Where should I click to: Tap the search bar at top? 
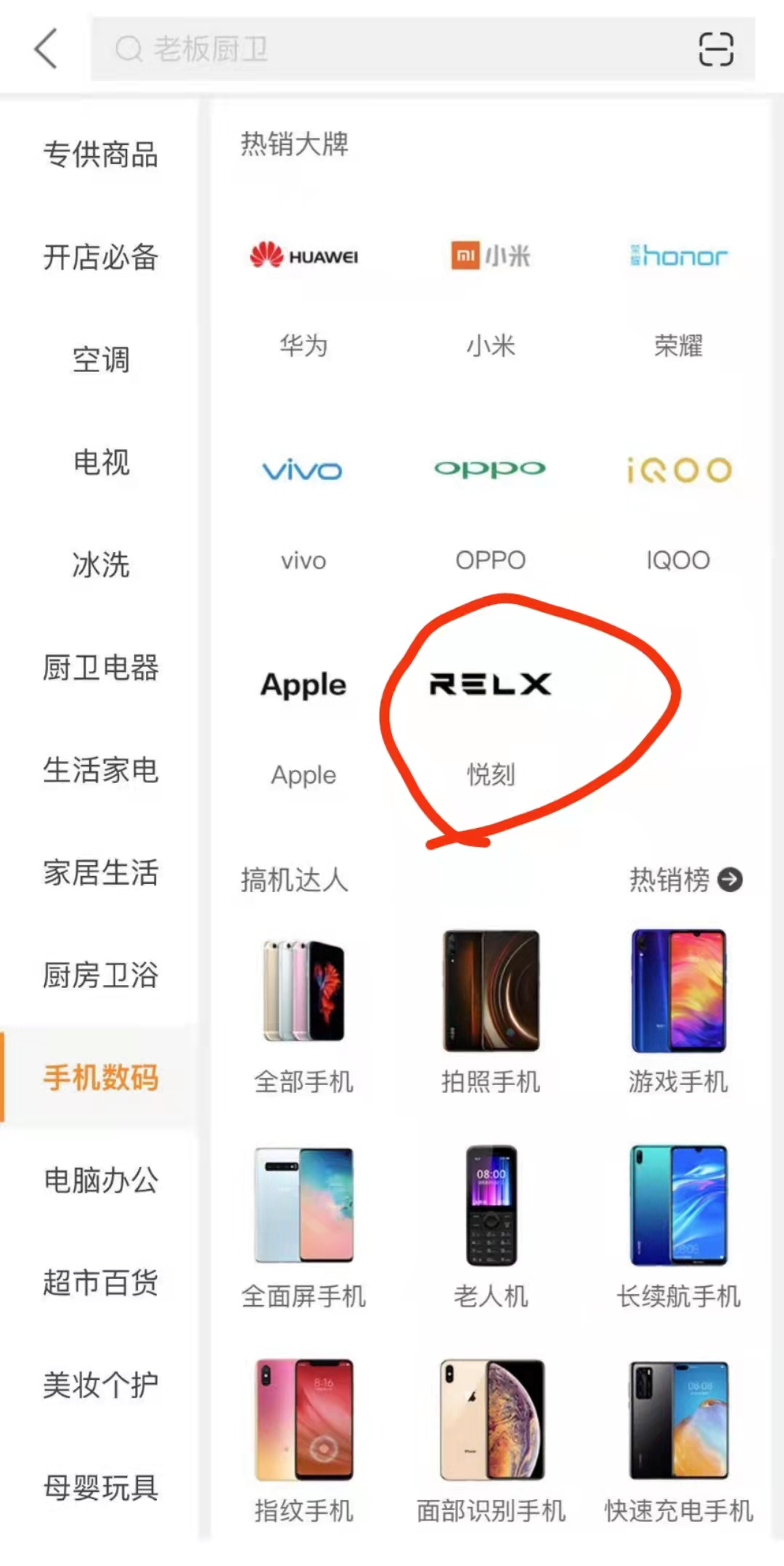click(392, 48)
